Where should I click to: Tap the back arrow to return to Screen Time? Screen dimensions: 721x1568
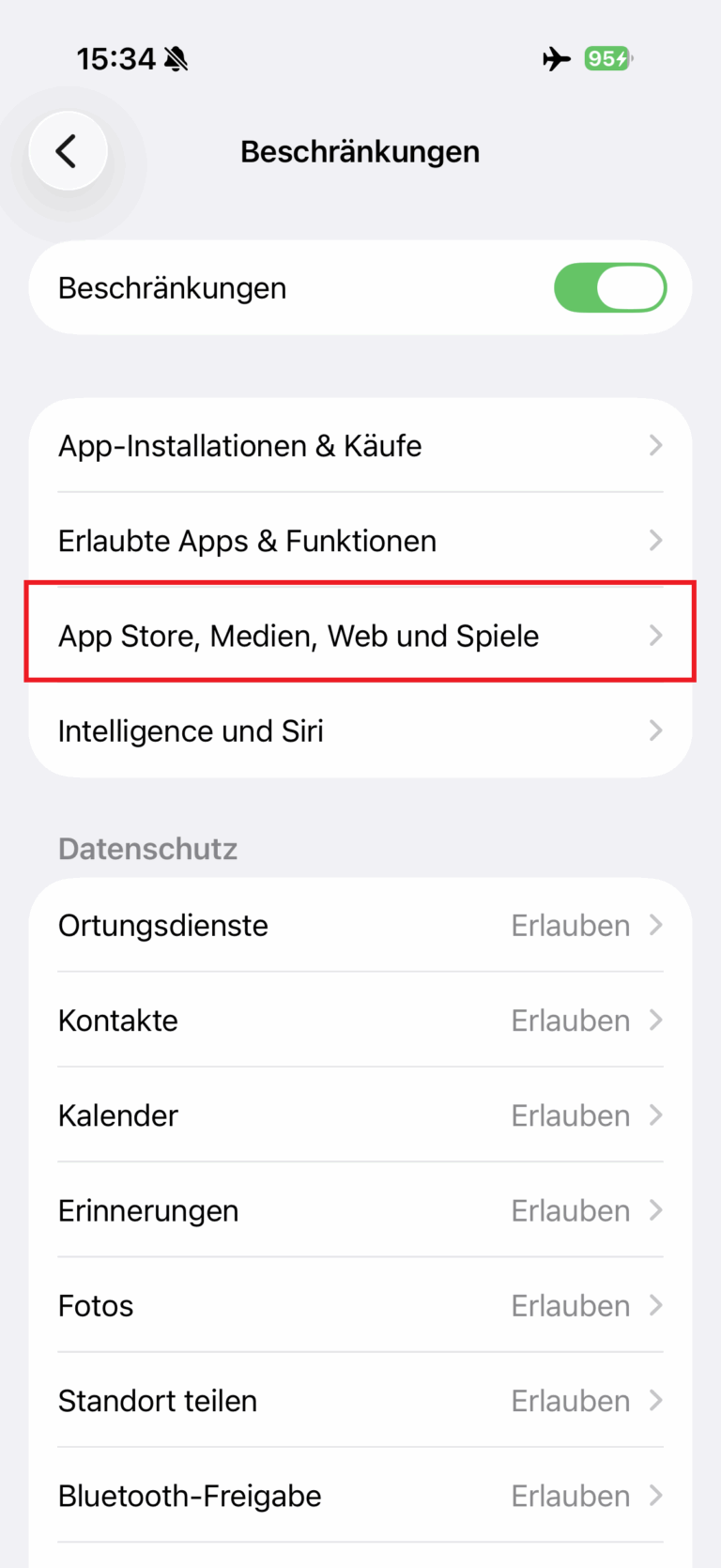coord(68,150)
